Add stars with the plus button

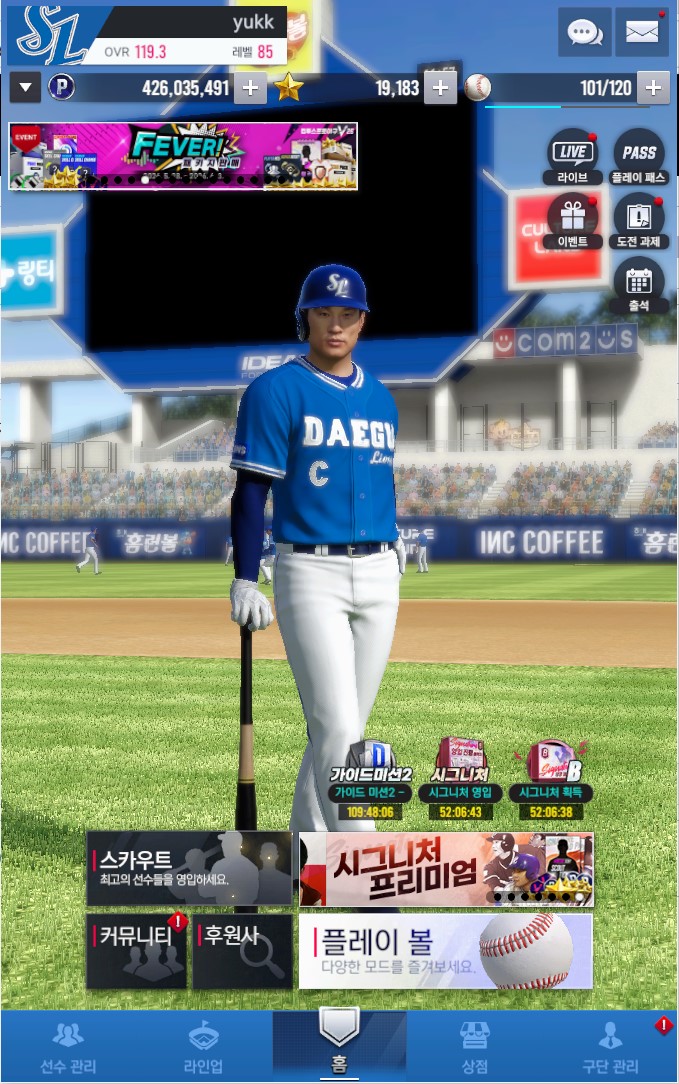[x=440, y=88]
